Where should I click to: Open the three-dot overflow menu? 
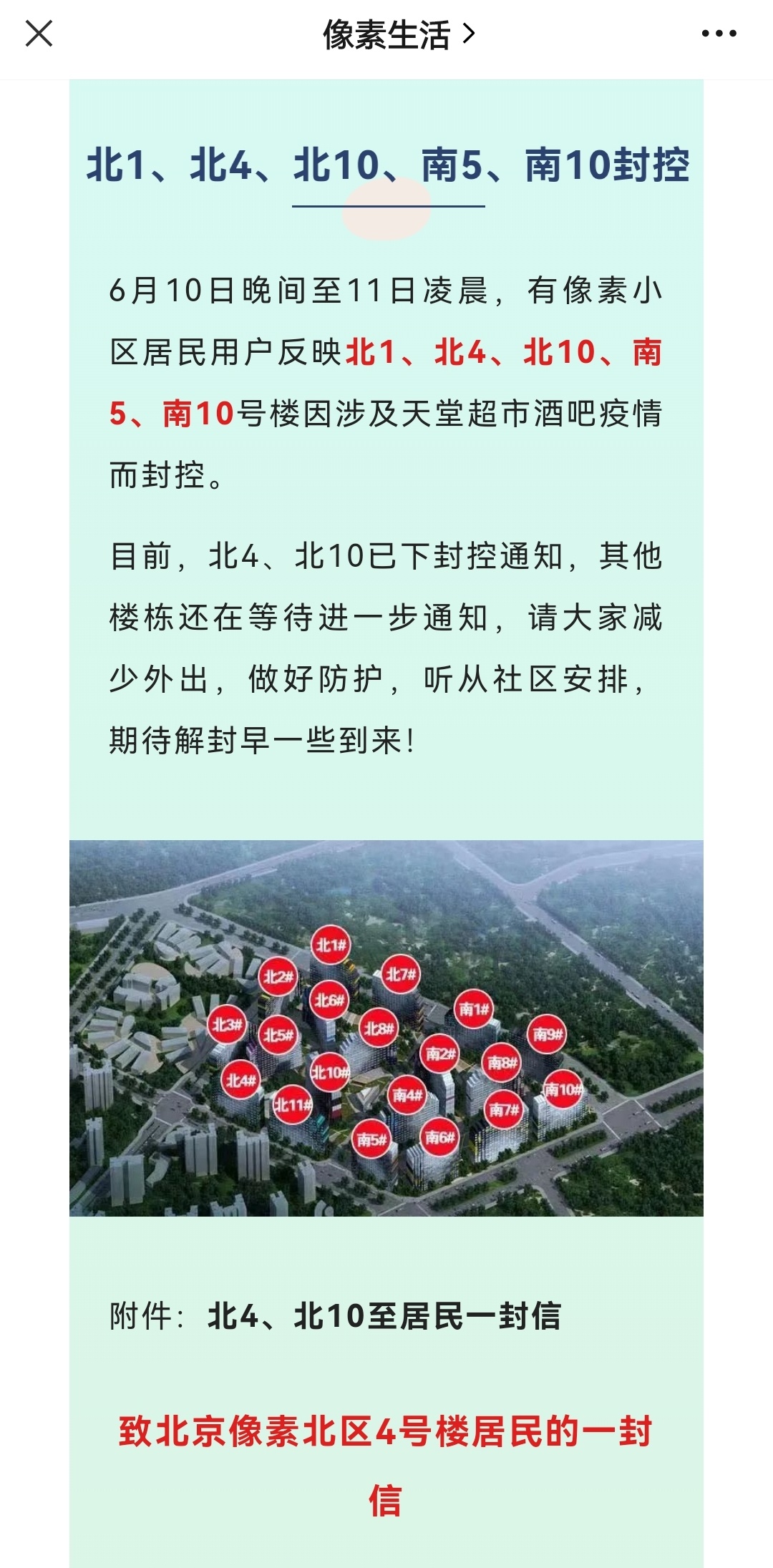[x=719, y=34]
